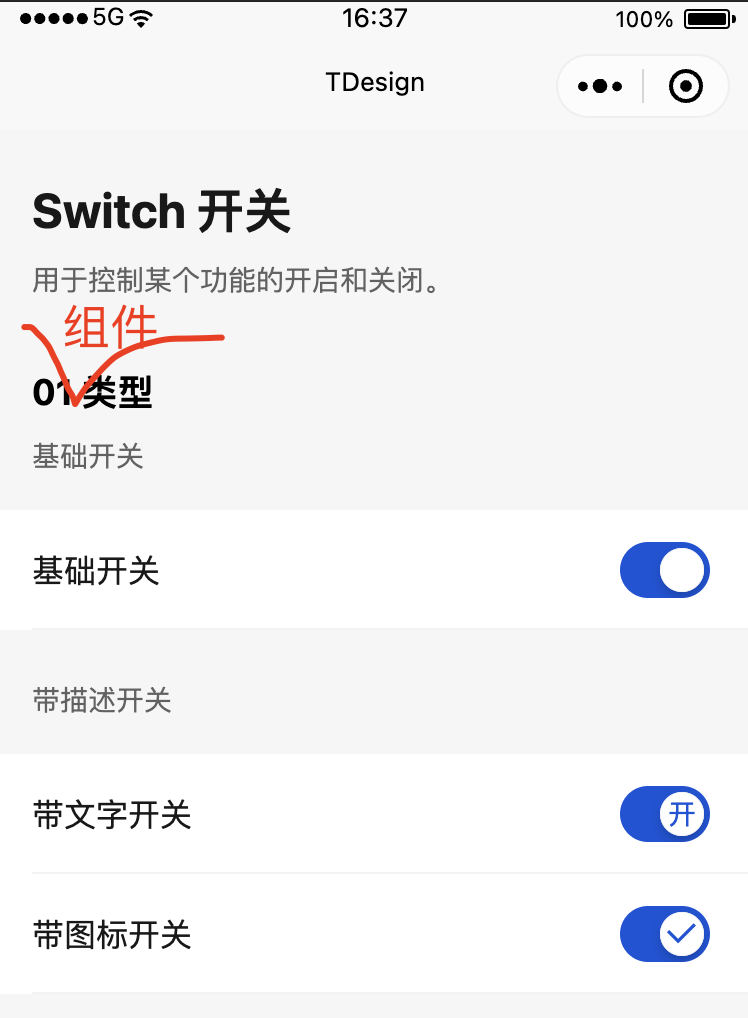Image resolution: width=748 pixels, height=1018 pixels.
Task: Turn off the 带文字开关 switch
Action: (665, 814)
